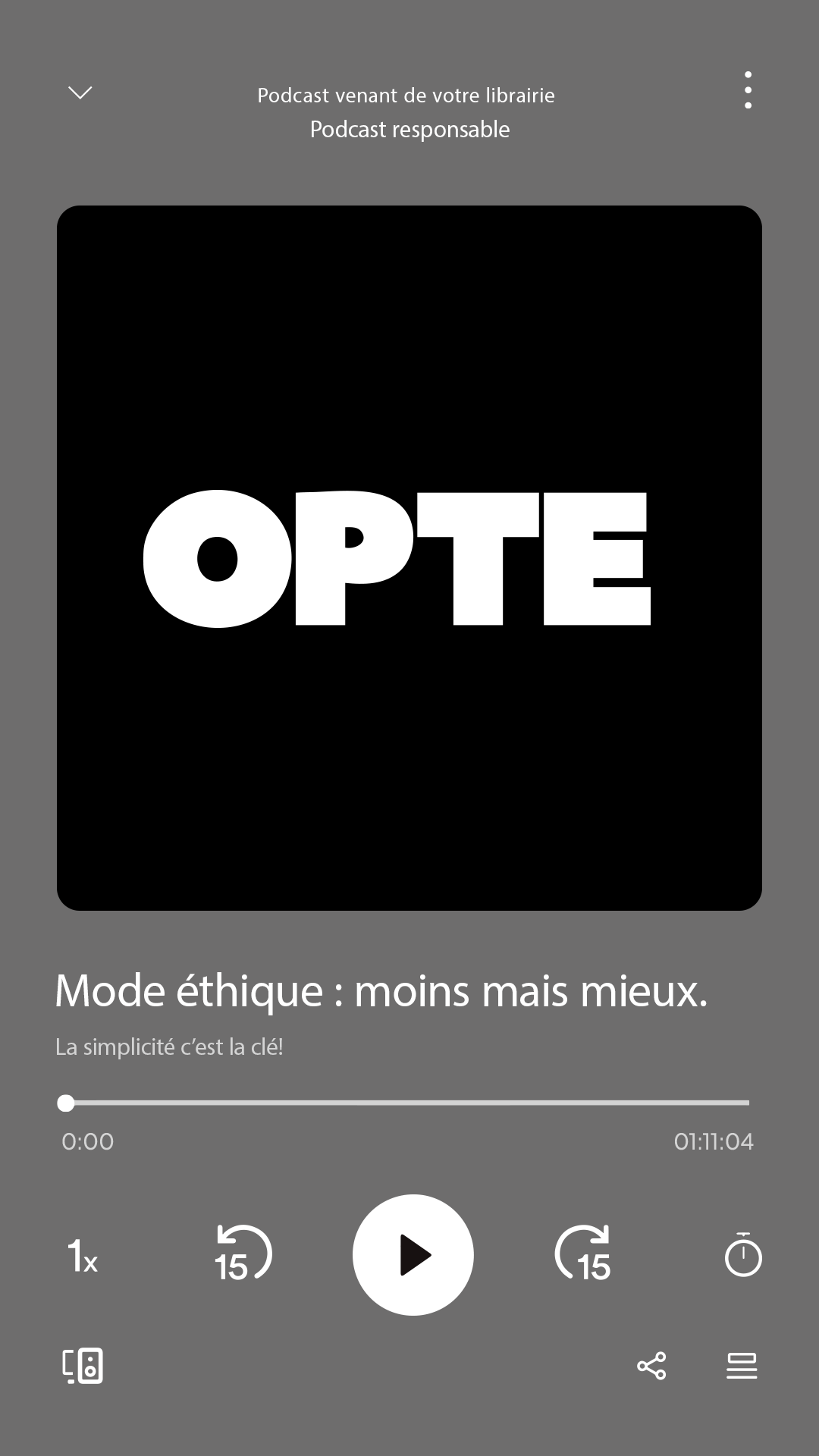Collapse the player with the down chevron
819x1456 pixels.
(80, 93)
